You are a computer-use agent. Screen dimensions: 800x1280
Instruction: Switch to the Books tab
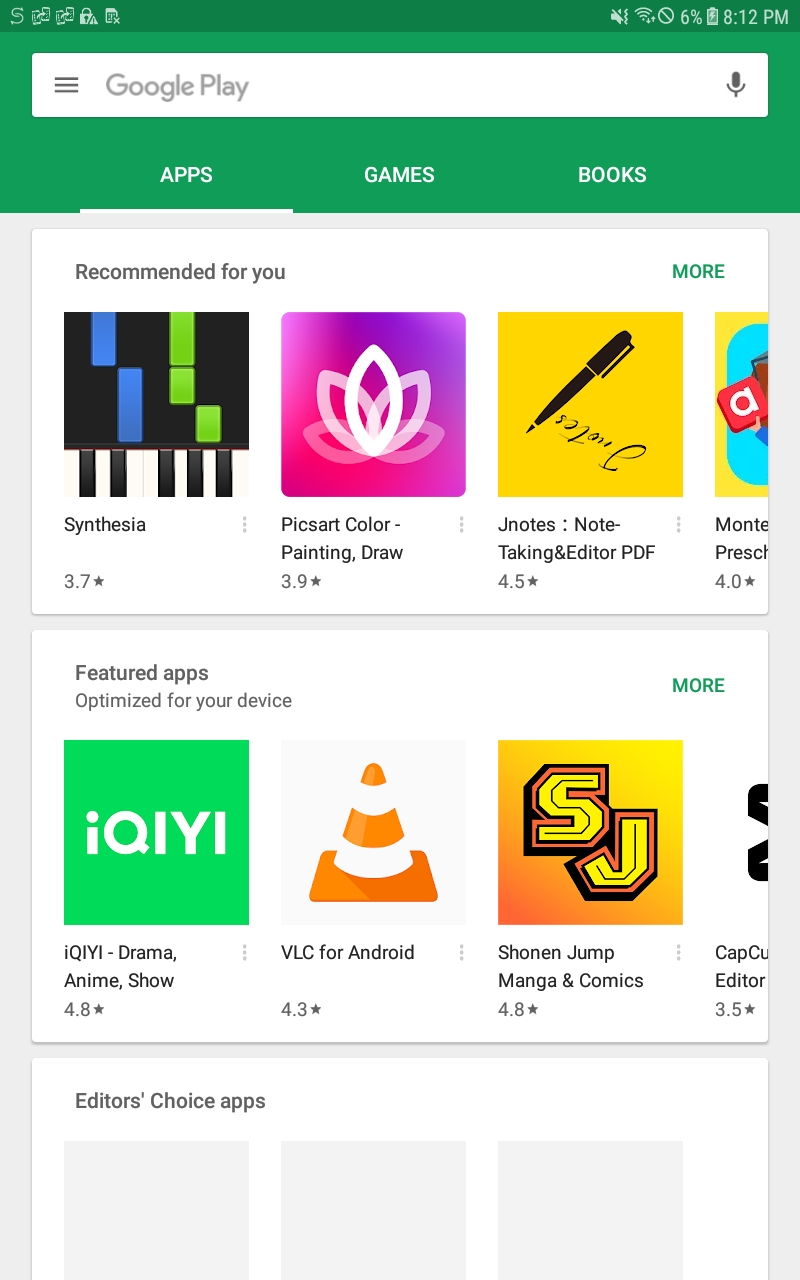(x=612, y=175)
